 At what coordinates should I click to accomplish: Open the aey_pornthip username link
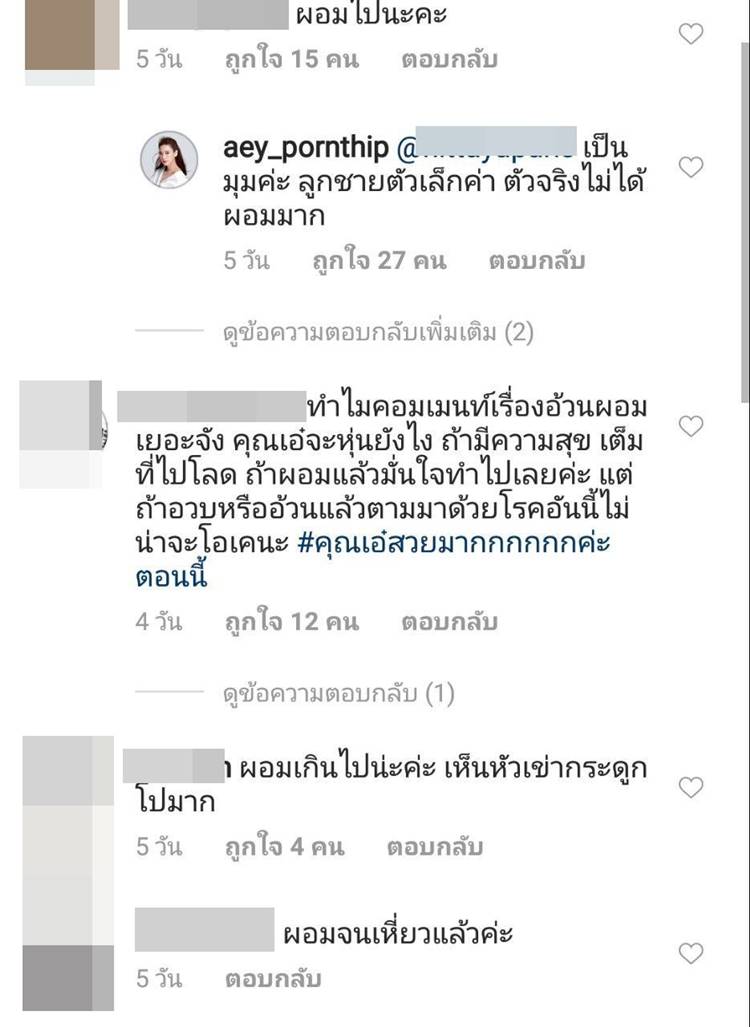pos(307,149)
